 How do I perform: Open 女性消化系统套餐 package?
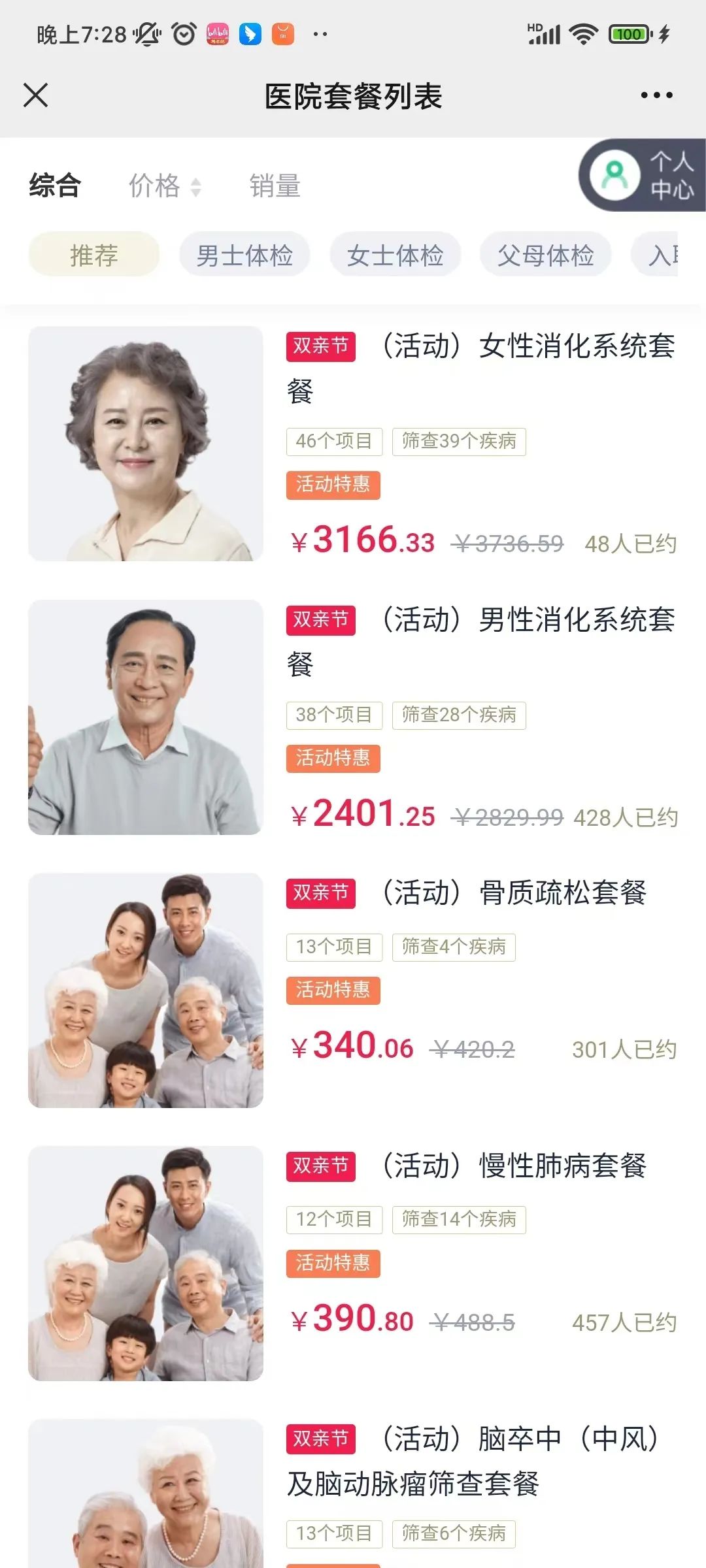(x=480, y=368)
